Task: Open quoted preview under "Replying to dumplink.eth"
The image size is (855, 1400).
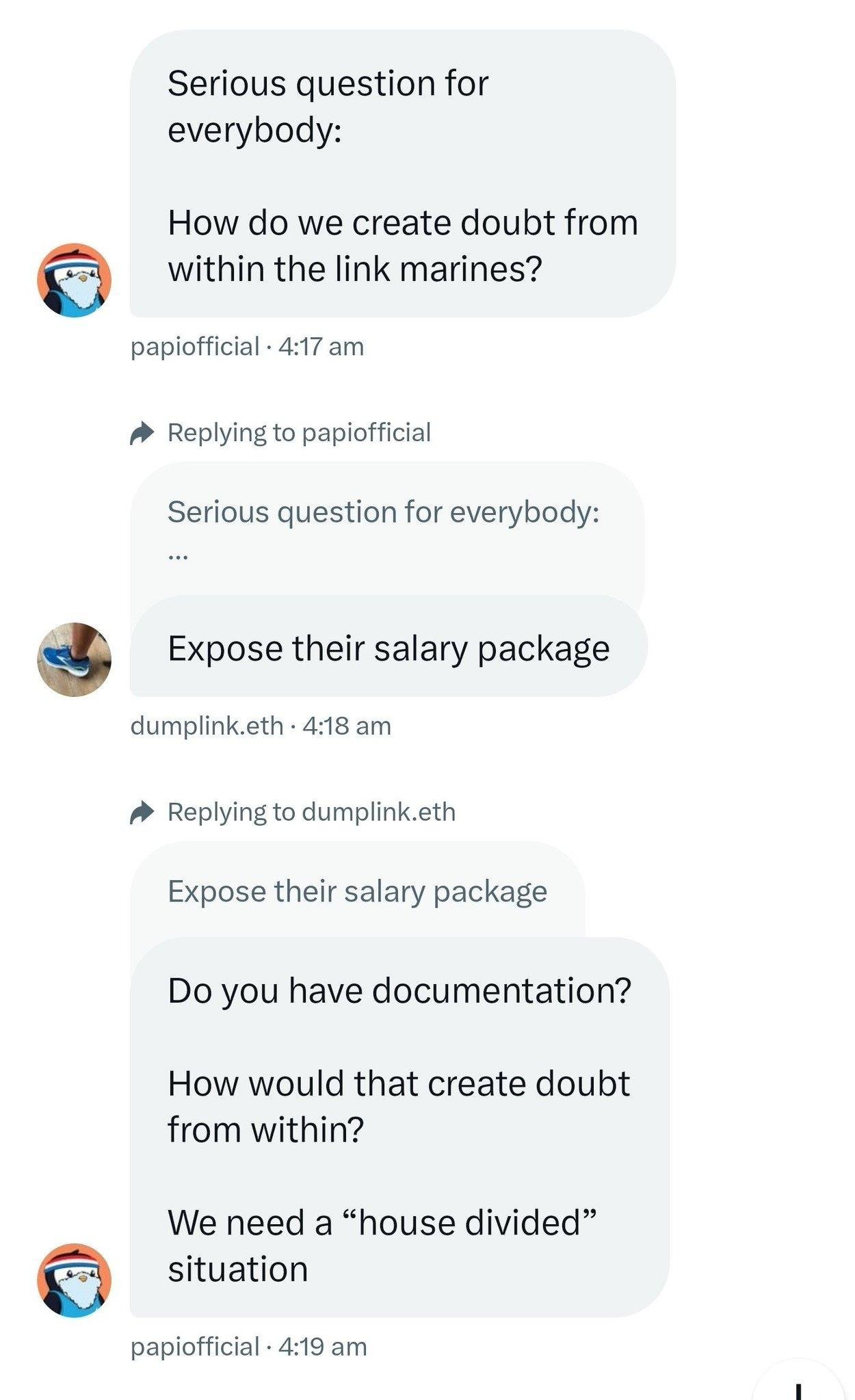Action: click(x=358, y=890)
